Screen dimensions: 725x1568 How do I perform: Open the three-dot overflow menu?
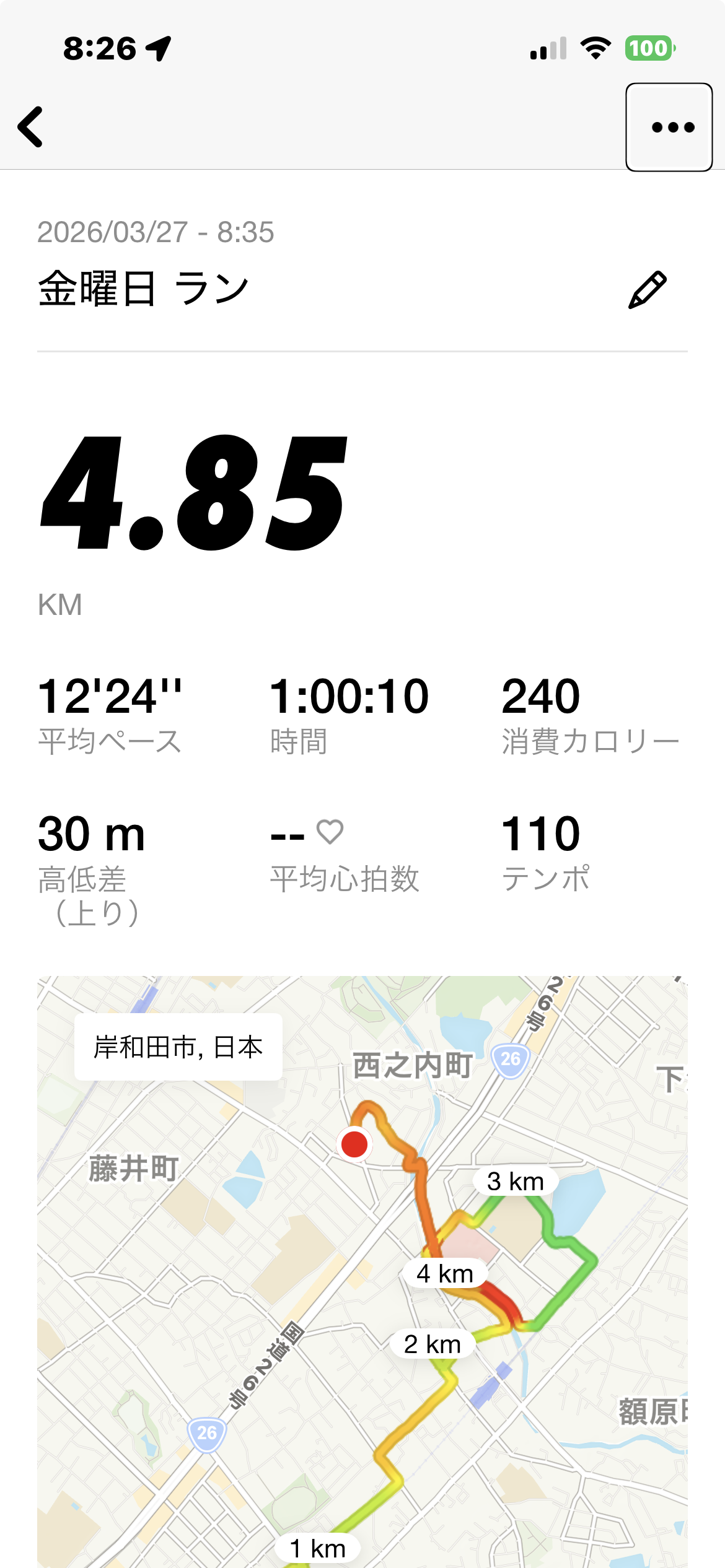tap(669, 127)
